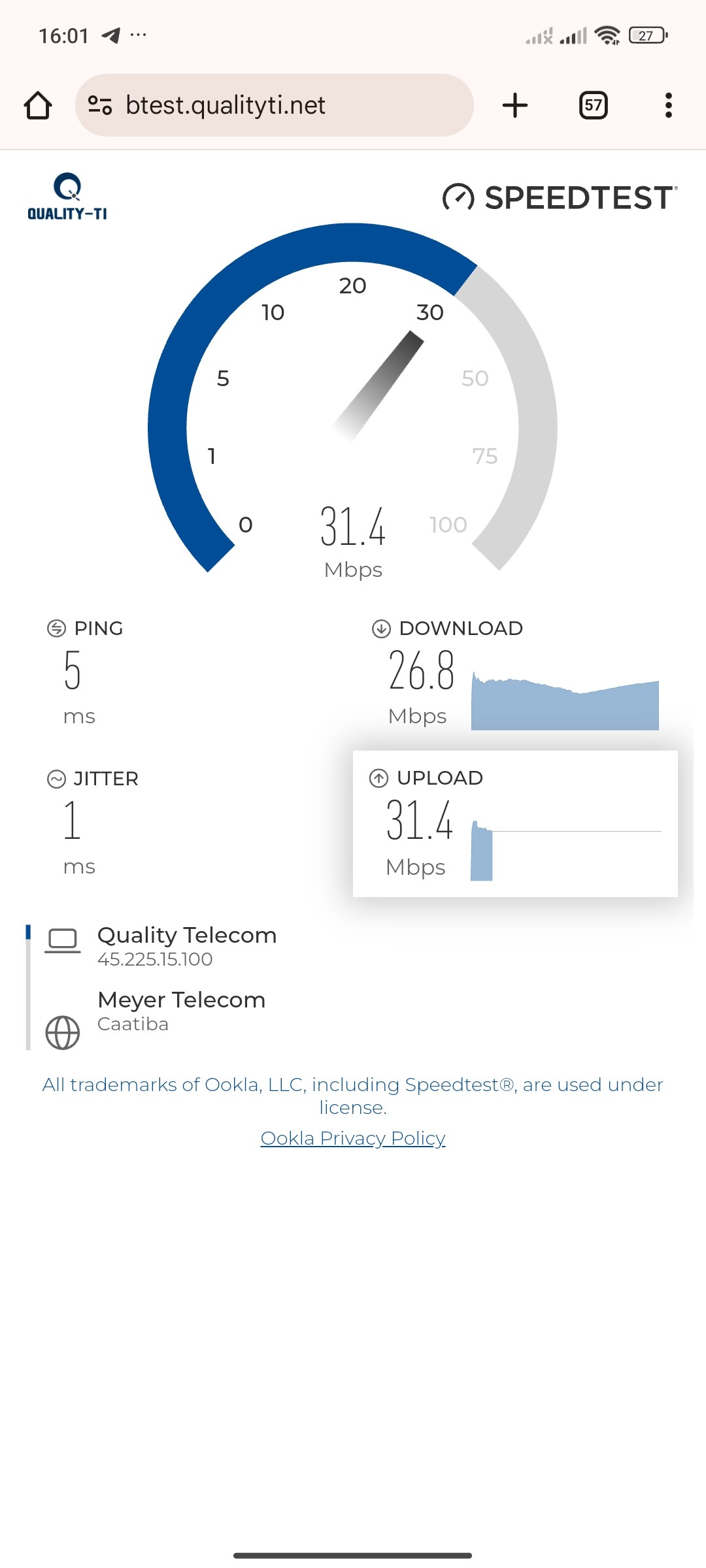The width and height of the screenshot is (706, 1568).
Task: Open the Ookla Privacy Policy link
Action: (353, 1138)
